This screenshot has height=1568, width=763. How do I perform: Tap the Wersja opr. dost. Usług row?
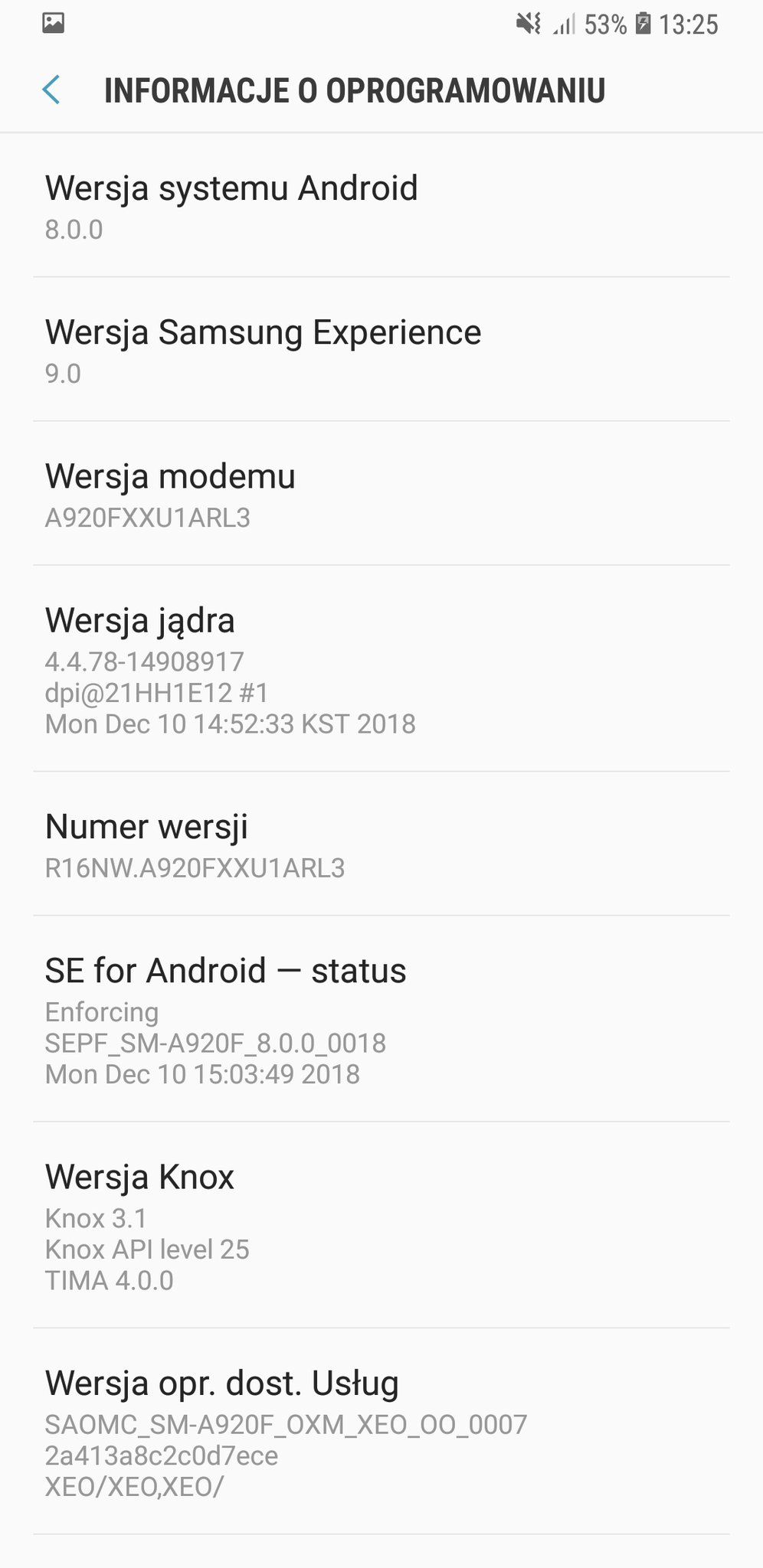381,1432
